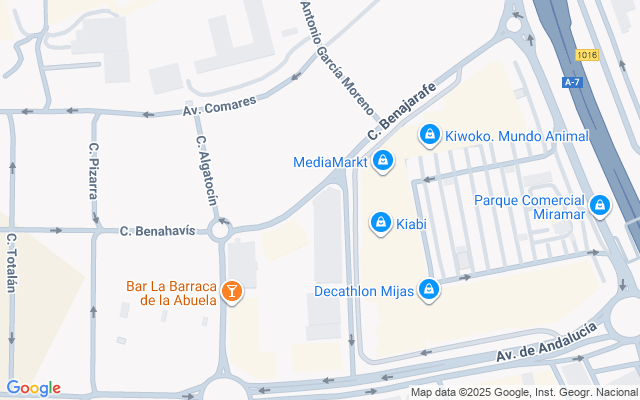Open Bar La Barraca de la Abuela marker
640x400 pixels.
coord(232,292)
